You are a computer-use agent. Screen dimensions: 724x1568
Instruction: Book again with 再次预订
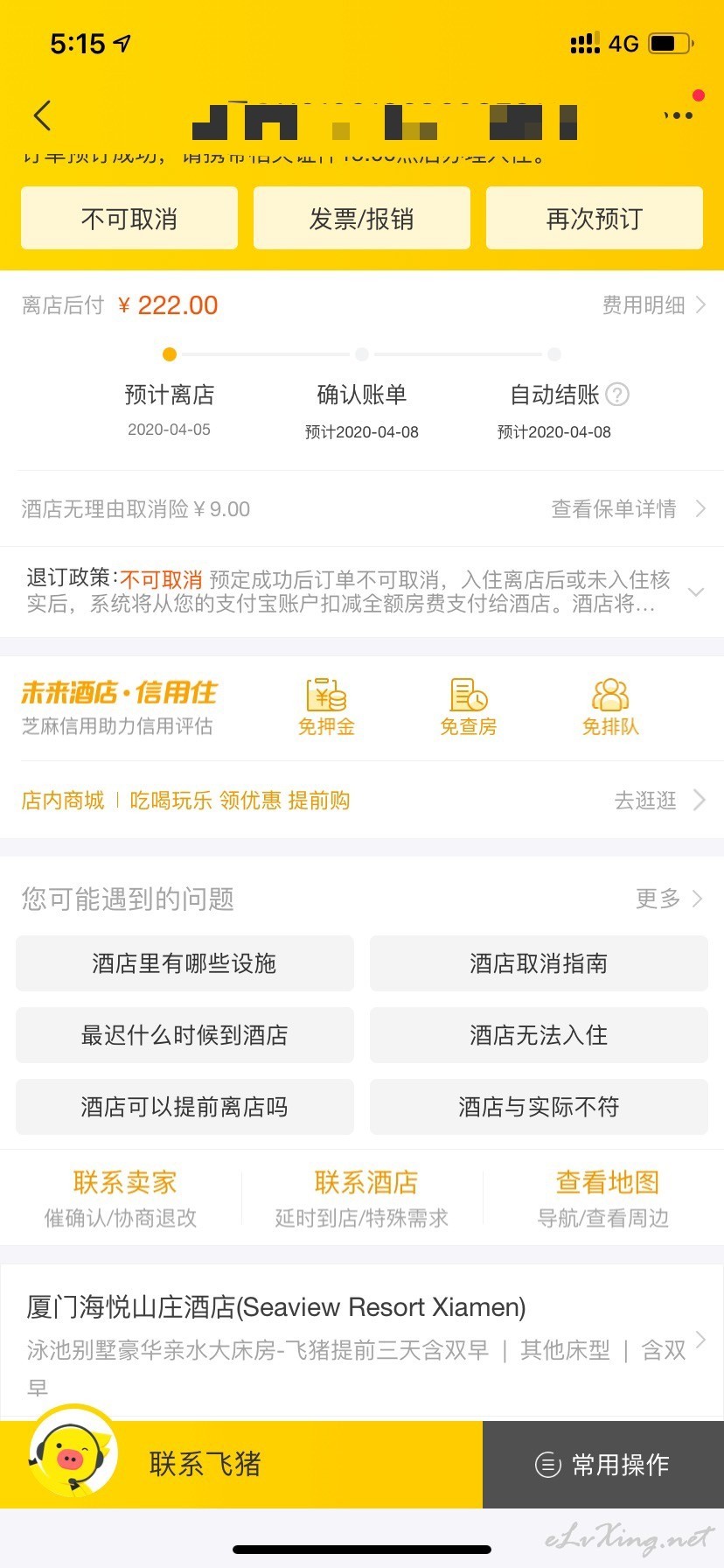[x=595, y=218]
